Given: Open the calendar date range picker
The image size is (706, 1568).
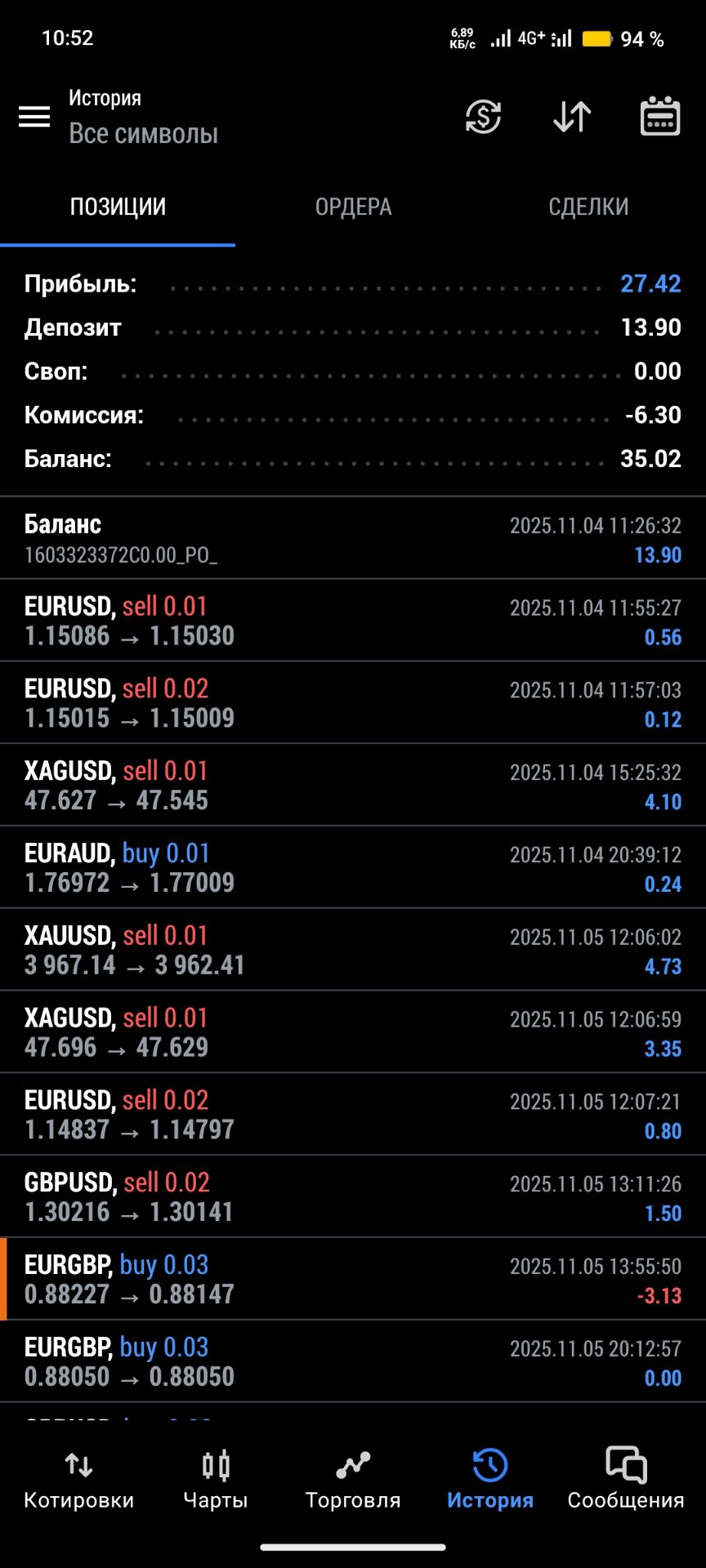Looking at the screenshot, I should pos(659,117).
